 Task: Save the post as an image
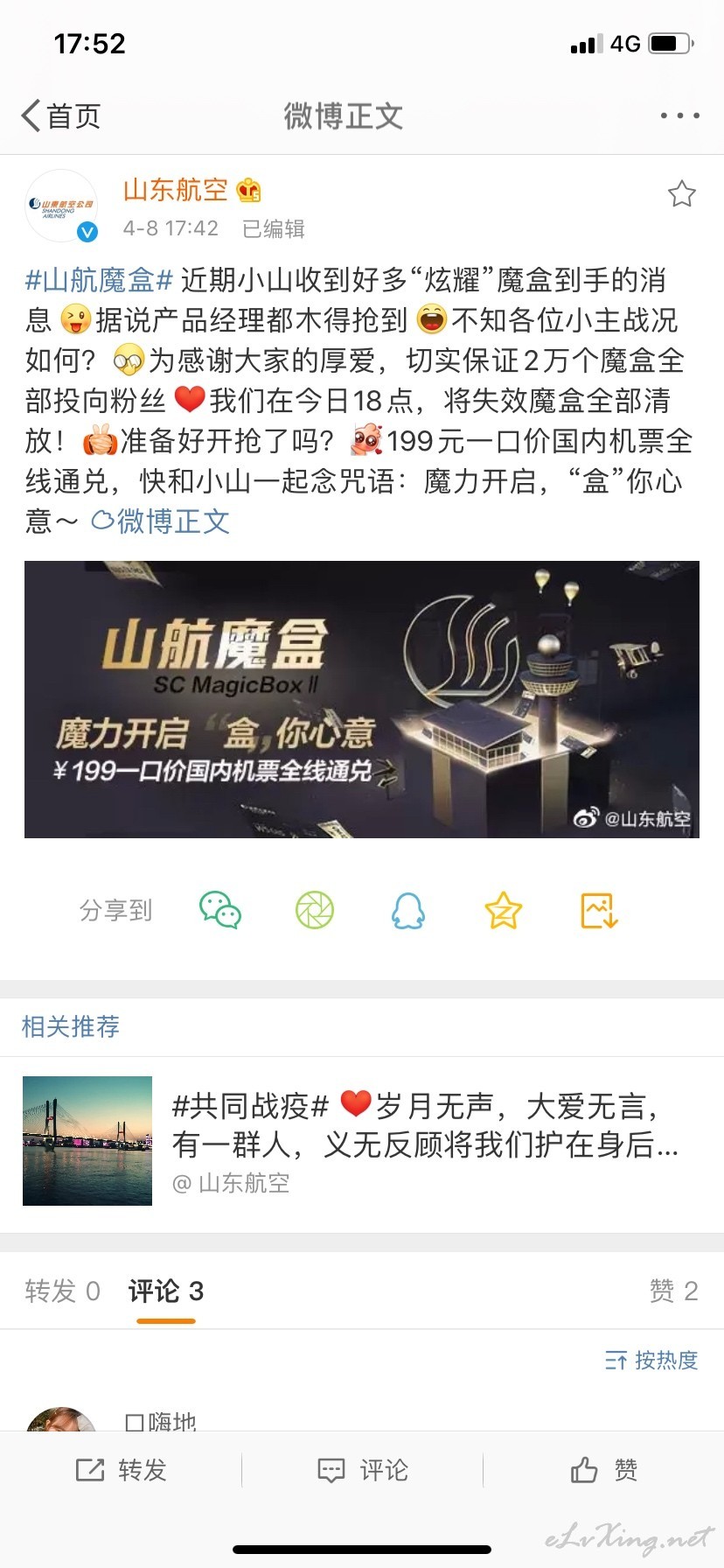[x=599, y=910]
